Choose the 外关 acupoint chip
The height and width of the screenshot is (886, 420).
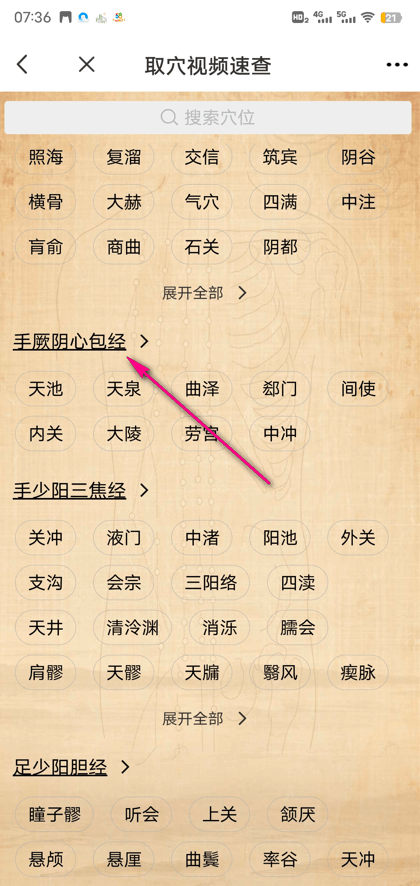click(358, 537)
